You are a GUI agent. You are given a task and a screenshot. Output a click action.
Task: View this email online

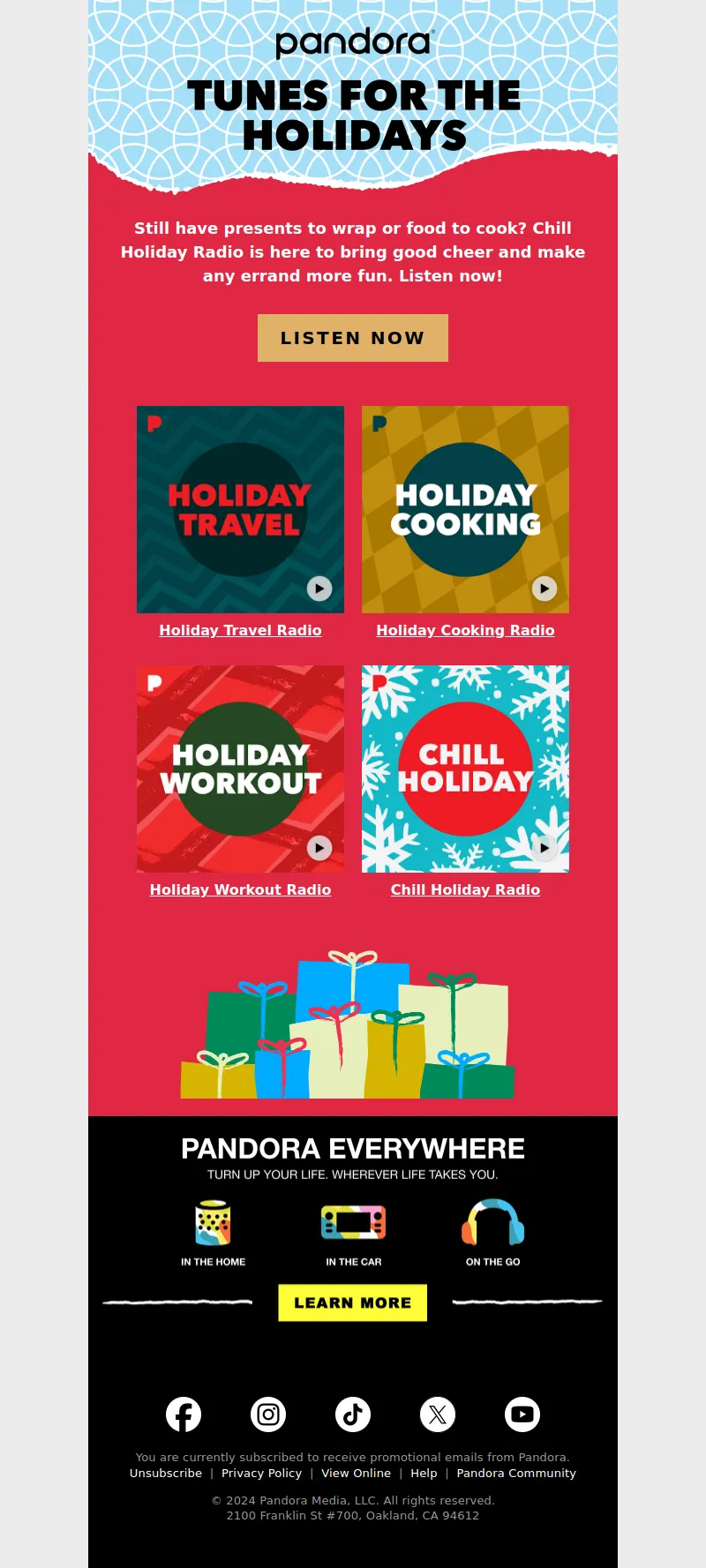[x=356, y=1473]
